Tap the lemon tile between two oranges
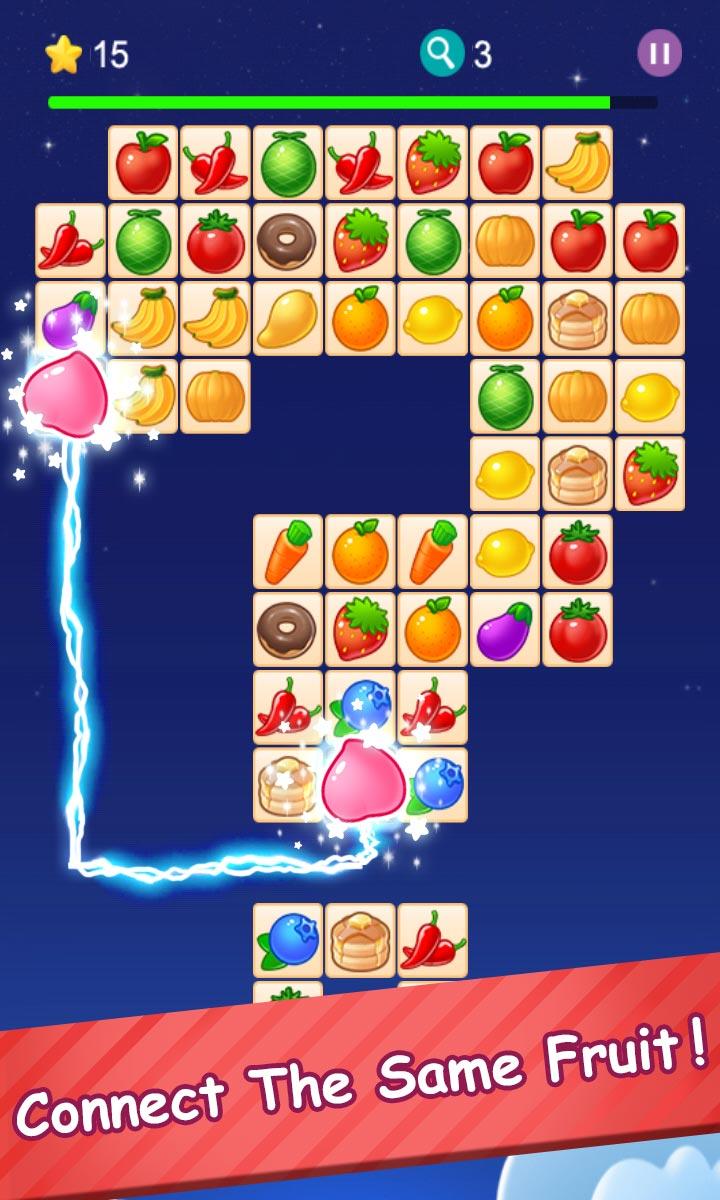This screenshot has width=720, height=1200. (433, 318)
